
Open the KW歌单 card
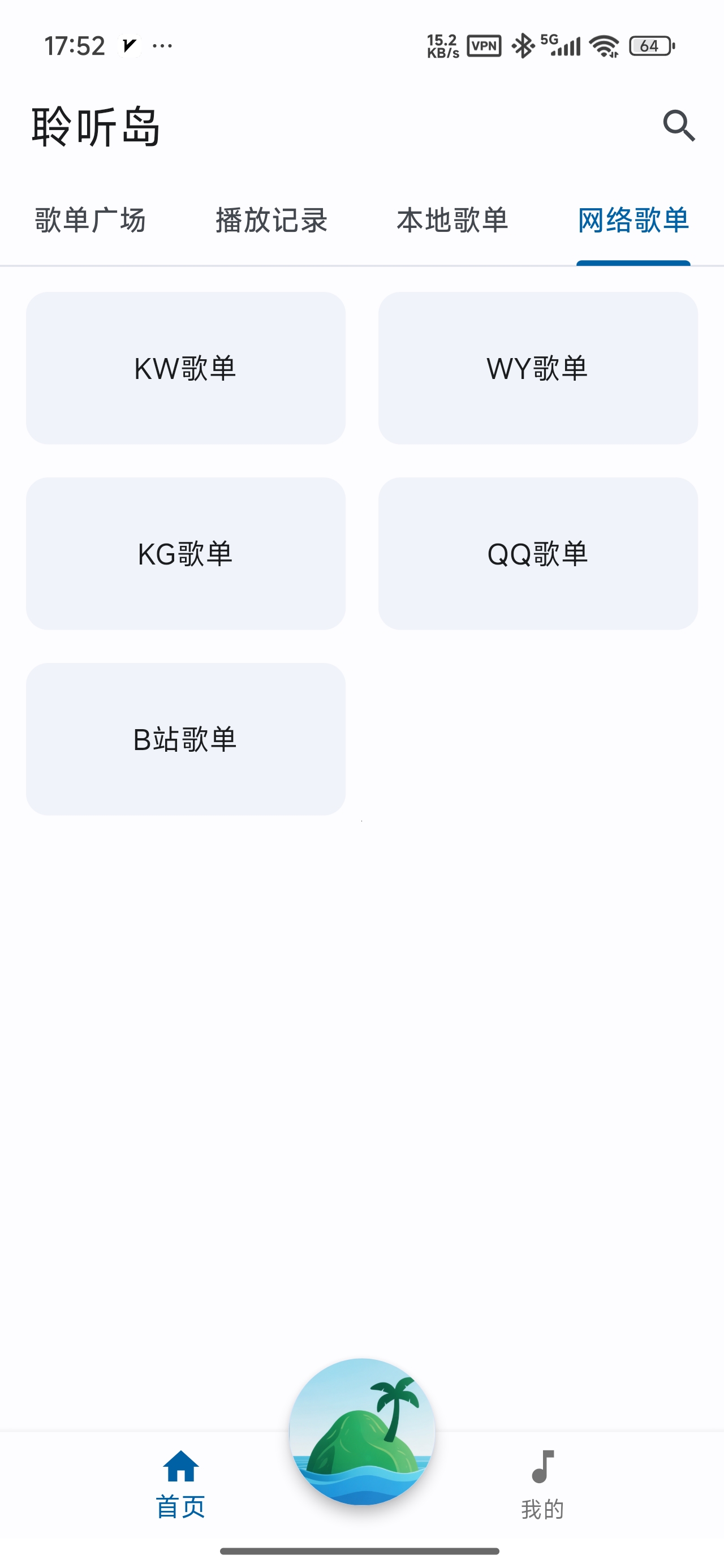[x=186, y=368]
